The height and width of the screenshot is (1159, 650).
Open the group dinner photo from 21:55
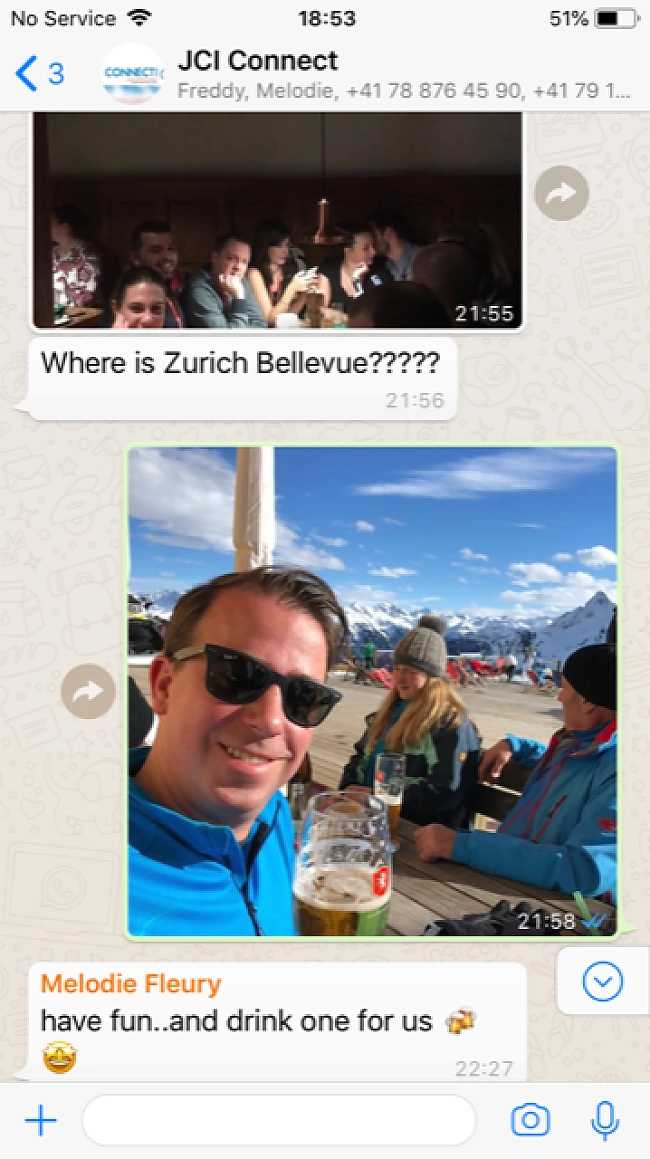(x=277, y=220)
